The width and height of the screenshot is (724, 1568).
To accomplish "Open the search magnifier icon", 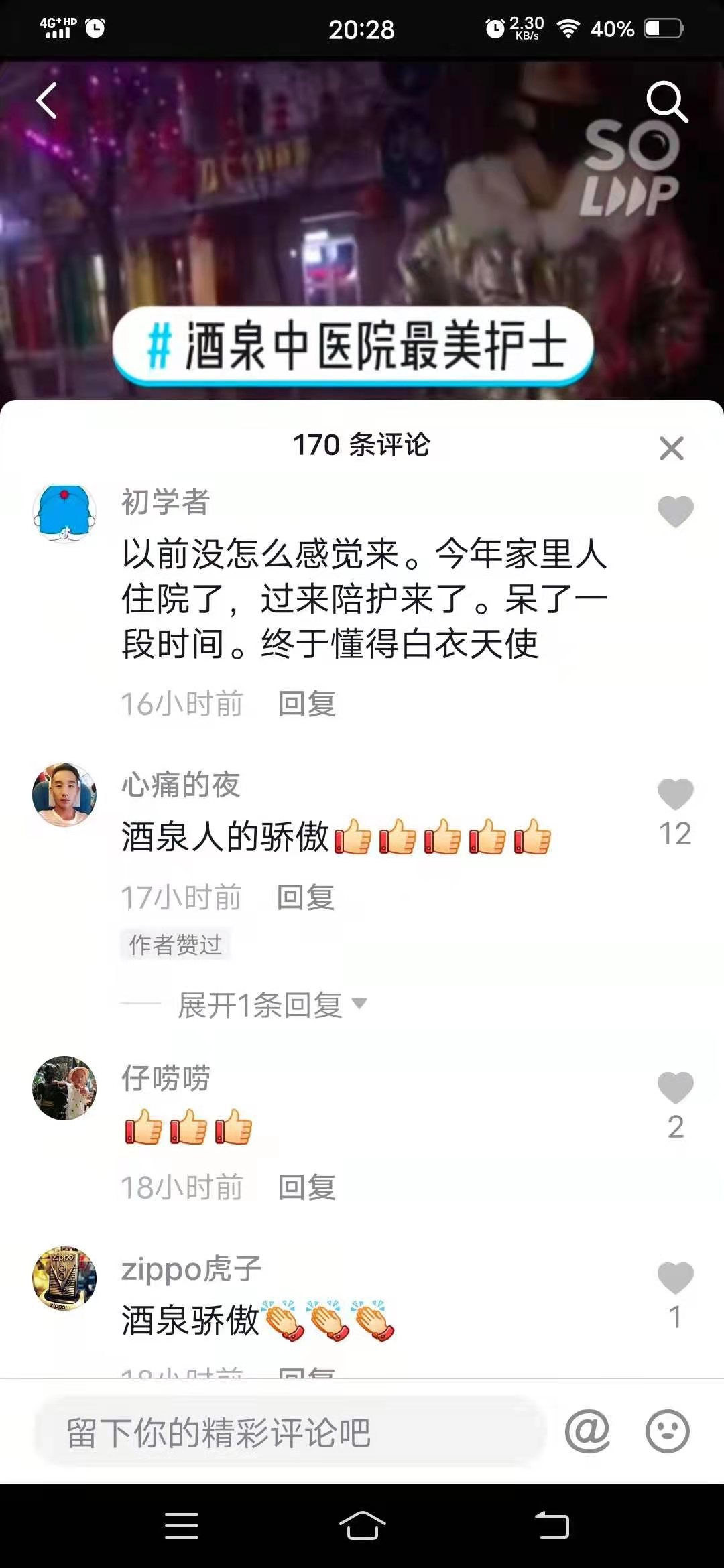I will (666, 102).
